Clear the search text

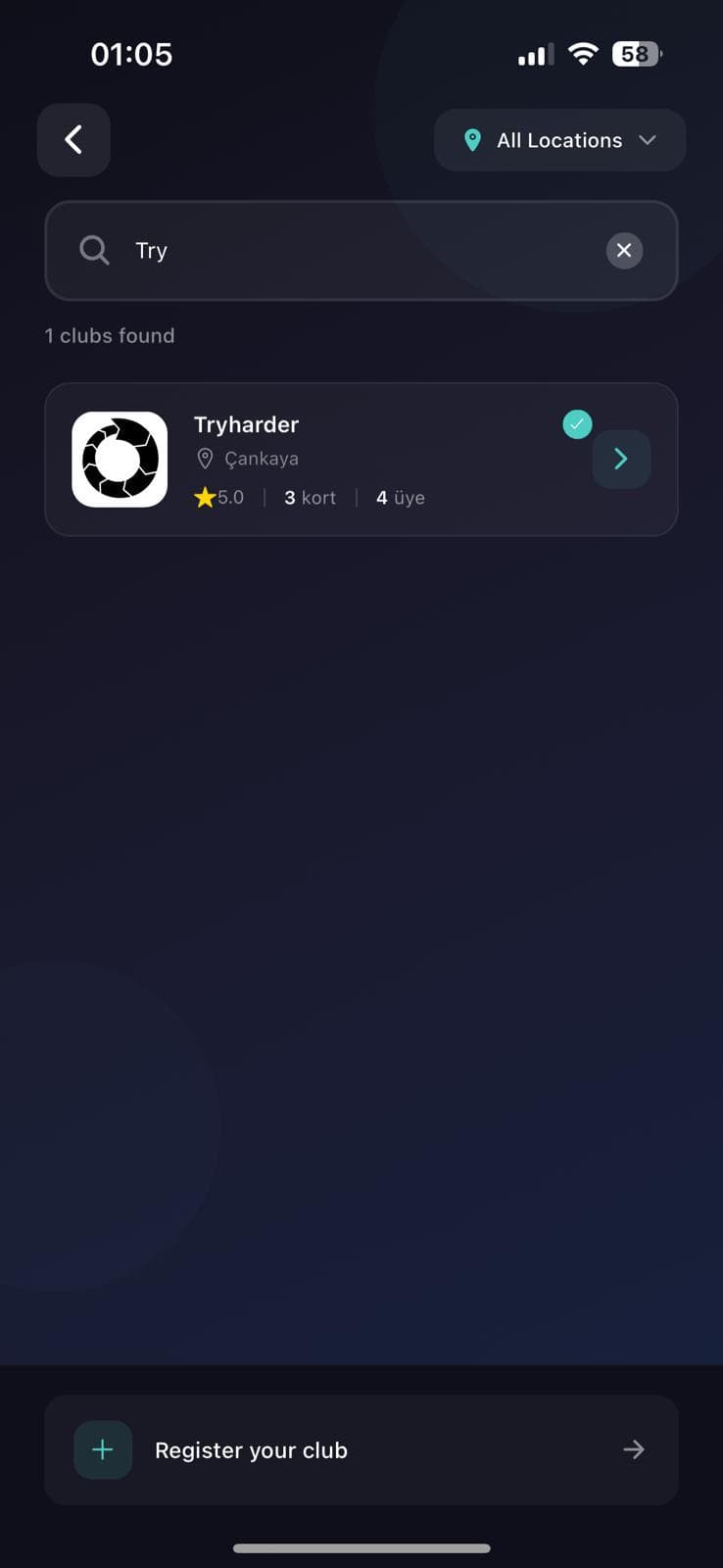coord(624,251)
